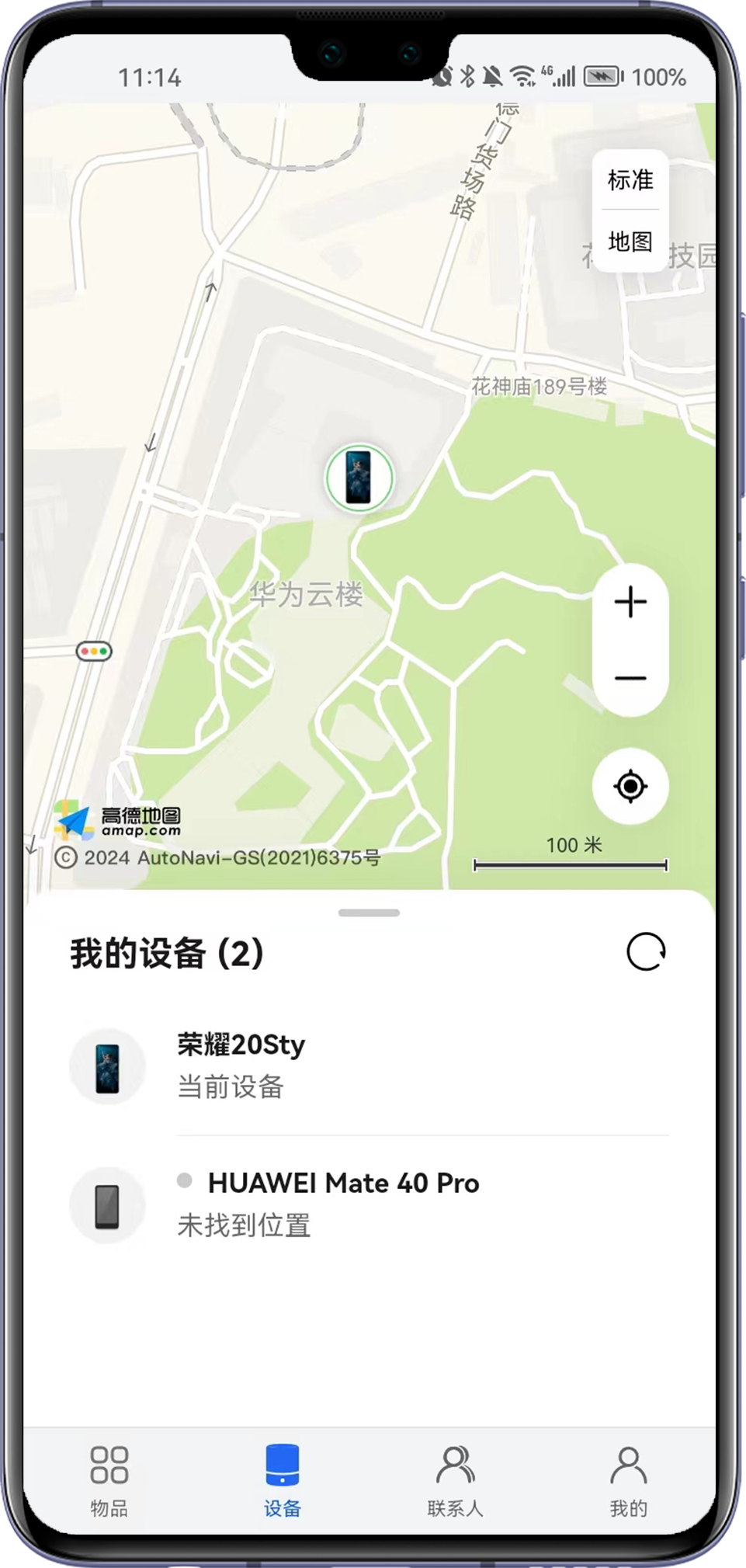
Task: Switch to the 物品 tab
Action: point(109,1480)
